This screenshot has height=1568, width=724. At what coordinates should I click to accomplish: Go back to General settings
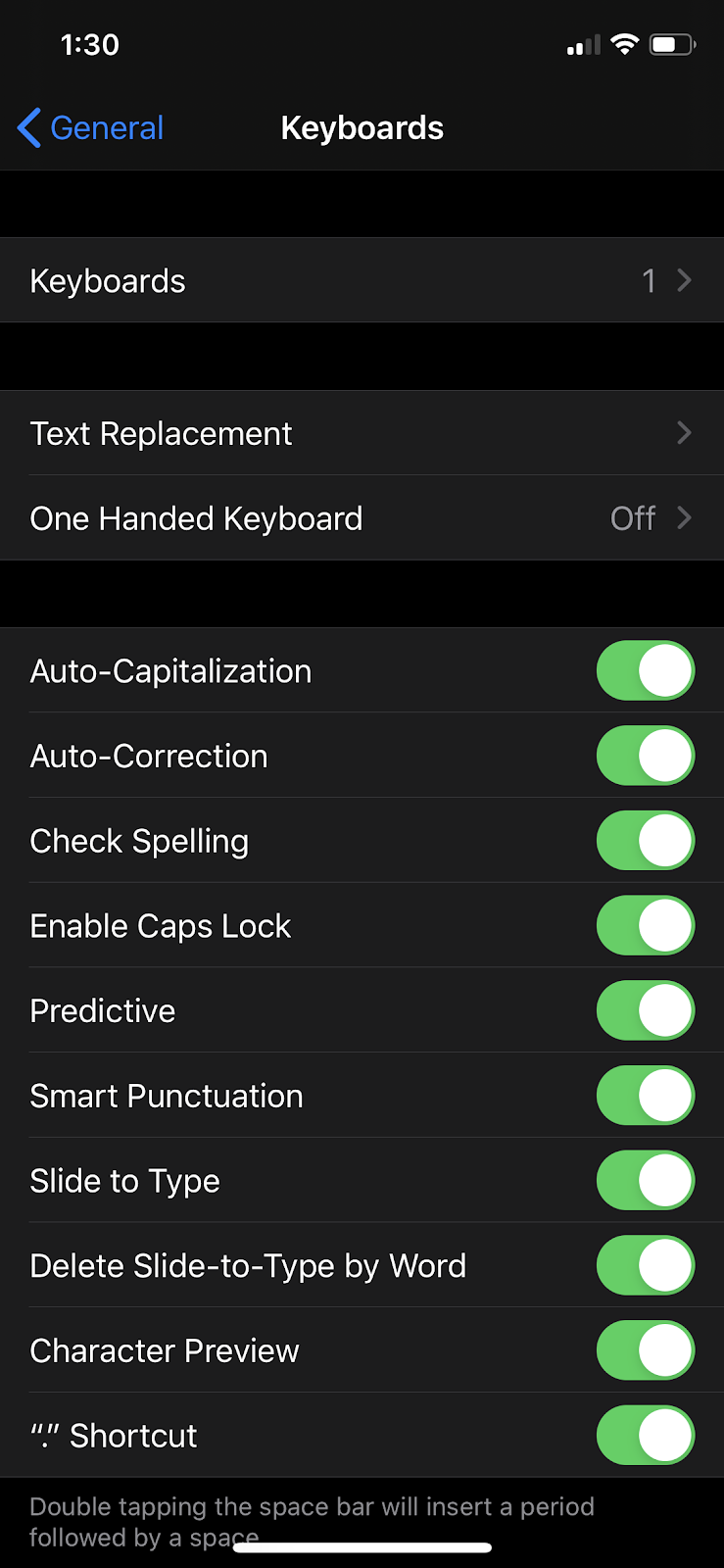coord(91,127)
